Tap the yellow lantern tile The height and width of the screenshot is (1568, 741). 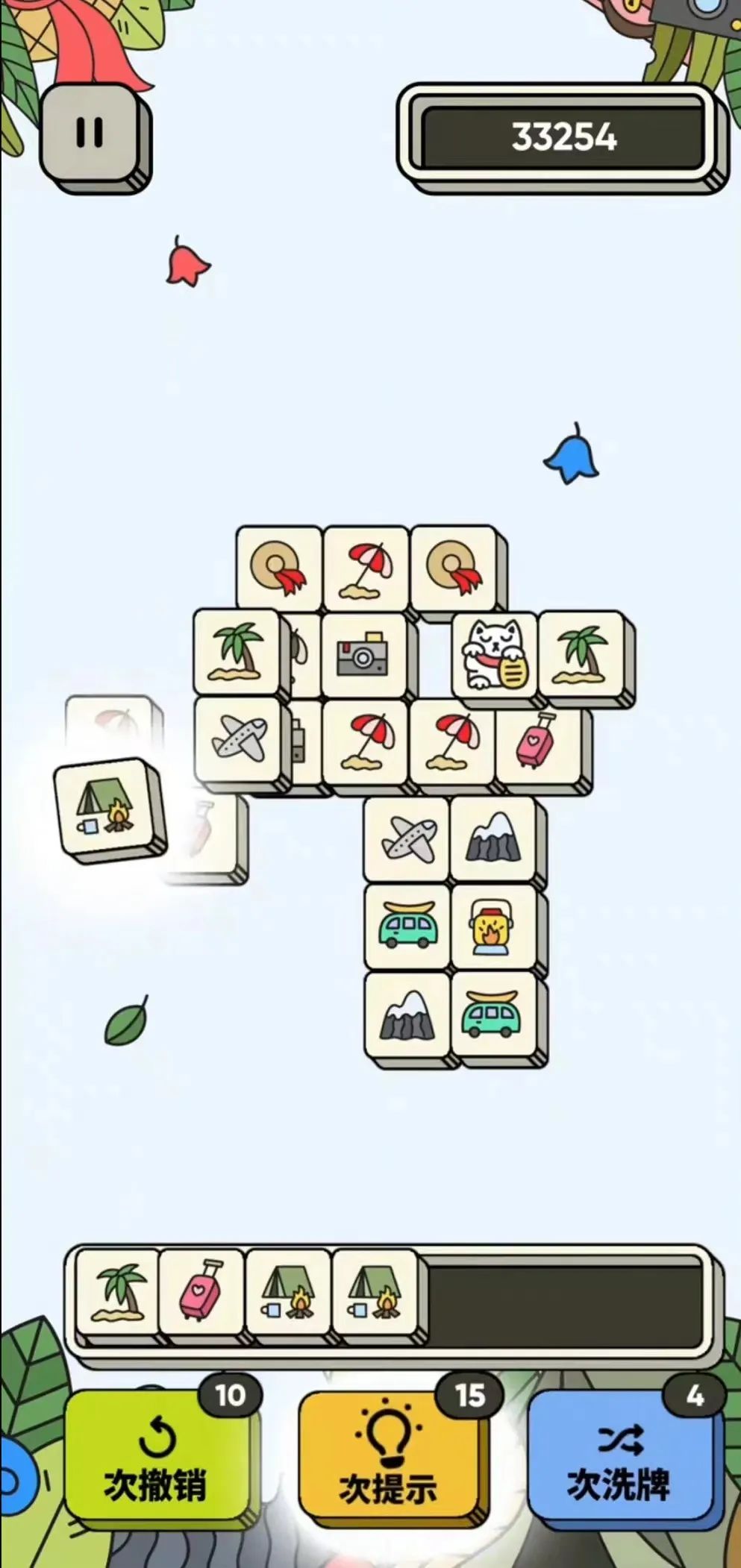pyautogui.click(x=493, y=926)
